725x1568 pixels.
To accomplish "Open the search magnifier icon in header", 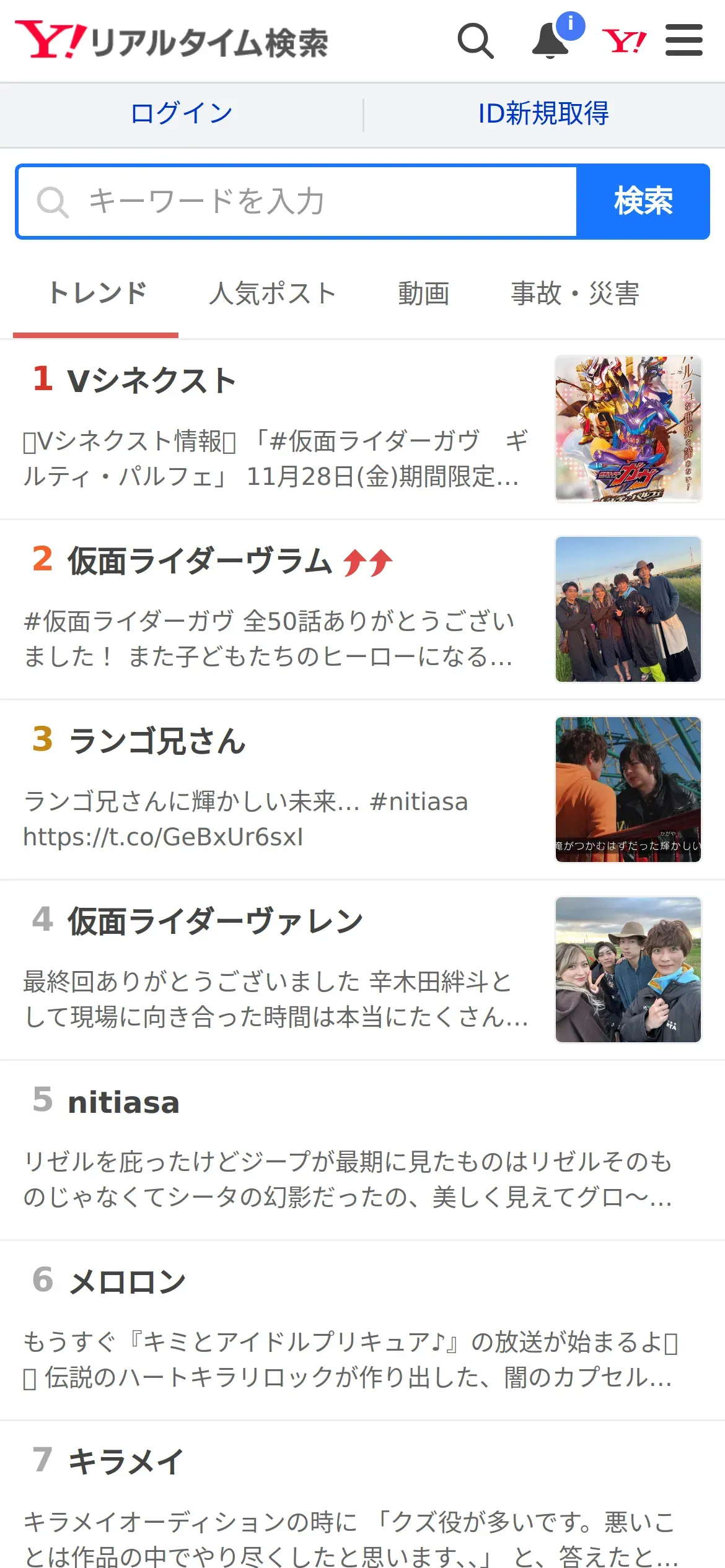I will coord(475,41).
